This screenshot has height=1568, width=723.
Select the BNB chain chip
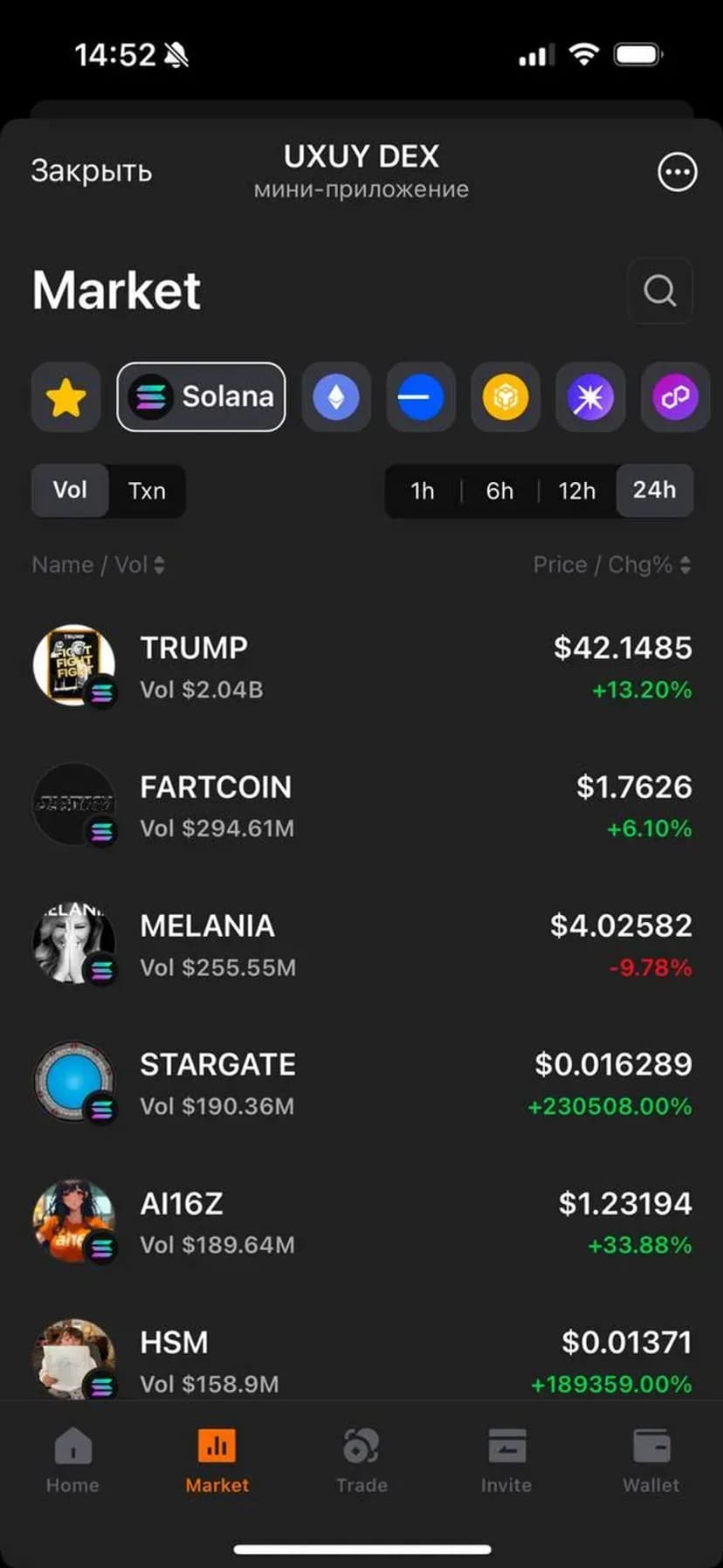(506, 397)
